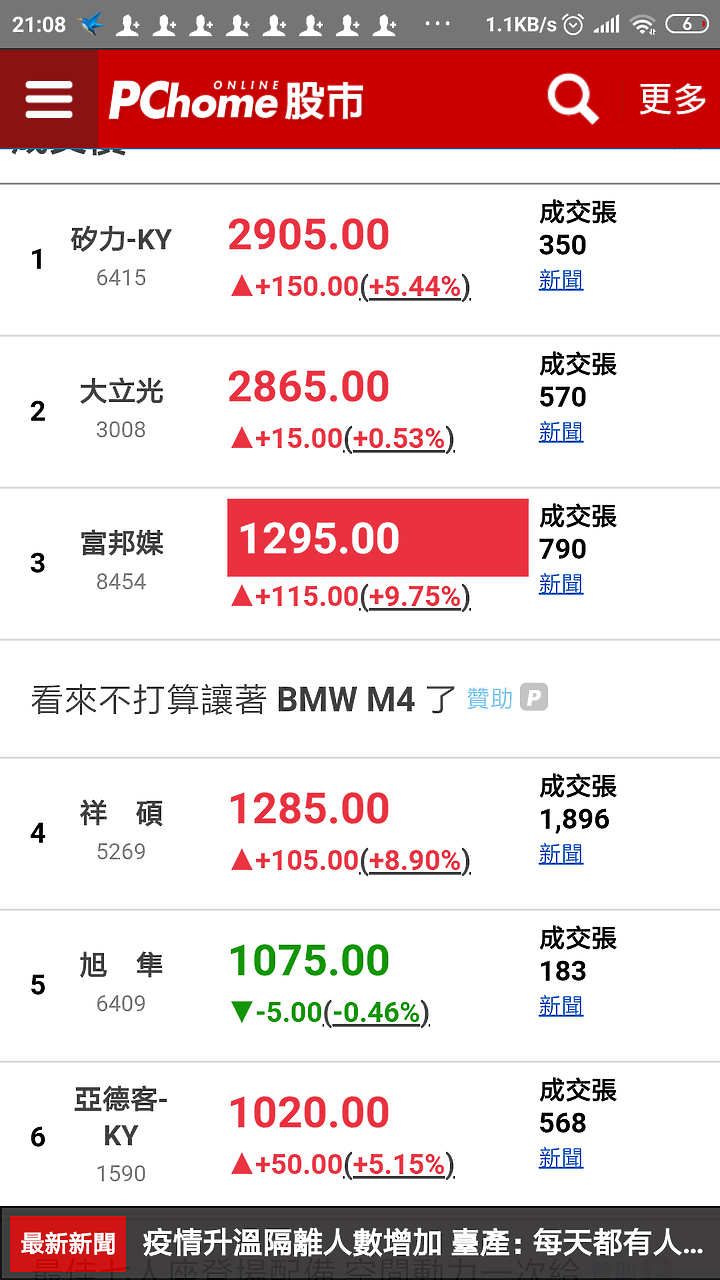
Task: Open the PChome 股市 home logo
Action: tap(236, 100)
